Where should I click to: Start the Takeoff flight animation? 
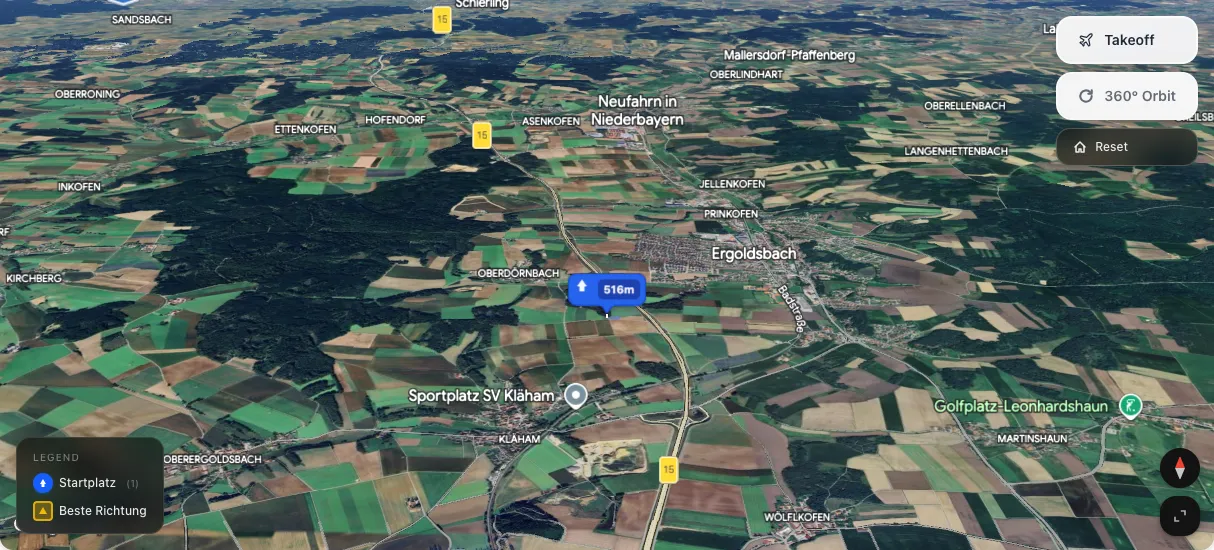tap(1126, 40)
